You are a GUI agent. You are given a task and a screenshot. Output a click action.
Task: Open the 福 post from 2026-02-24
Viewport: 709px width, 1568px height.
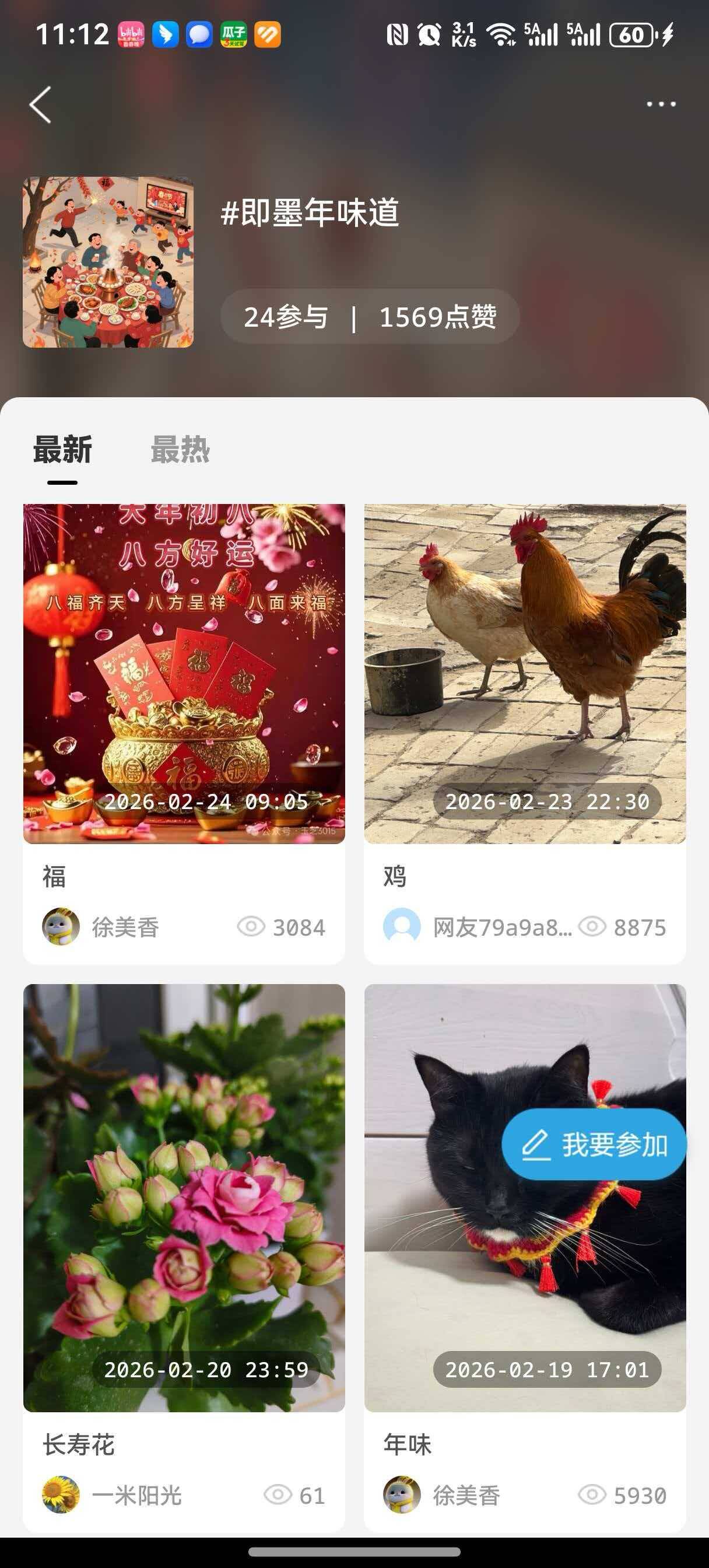point(184,673)
